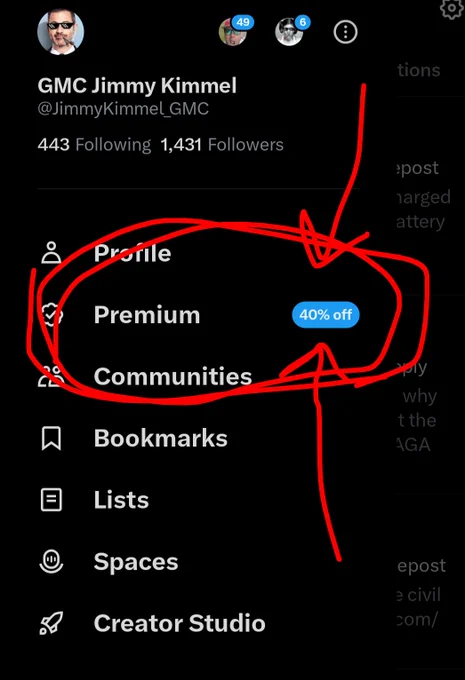Open Bookmarks
Screen dimensions: 465x680
(x=199, y=438)
